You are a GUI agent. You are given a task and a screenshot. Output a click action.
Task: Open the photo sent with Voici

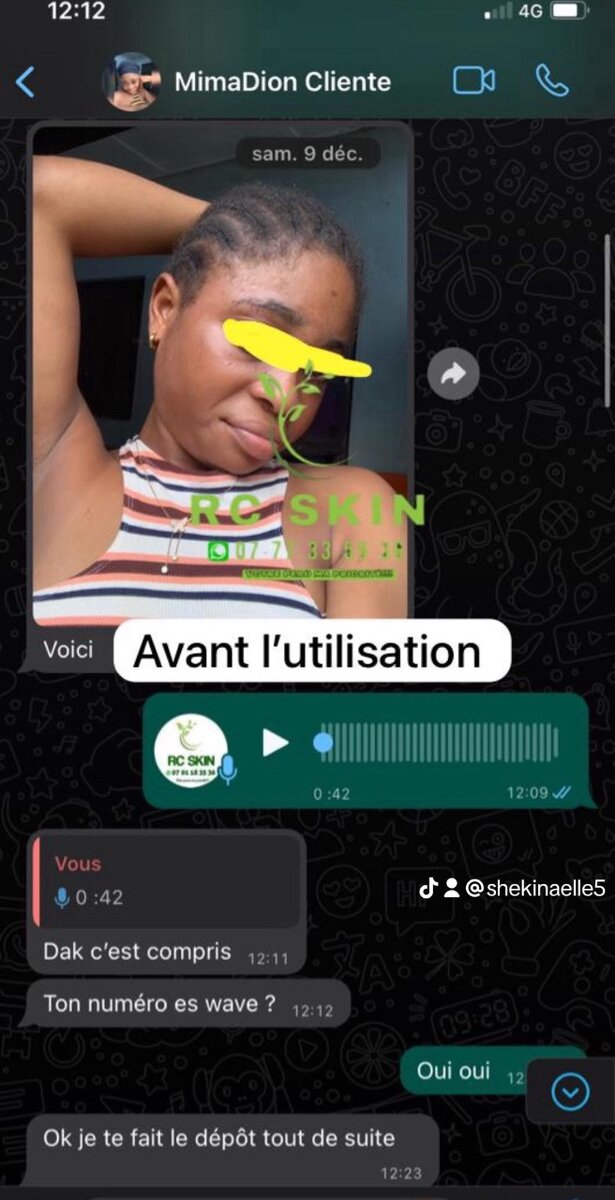pos(222,375)
